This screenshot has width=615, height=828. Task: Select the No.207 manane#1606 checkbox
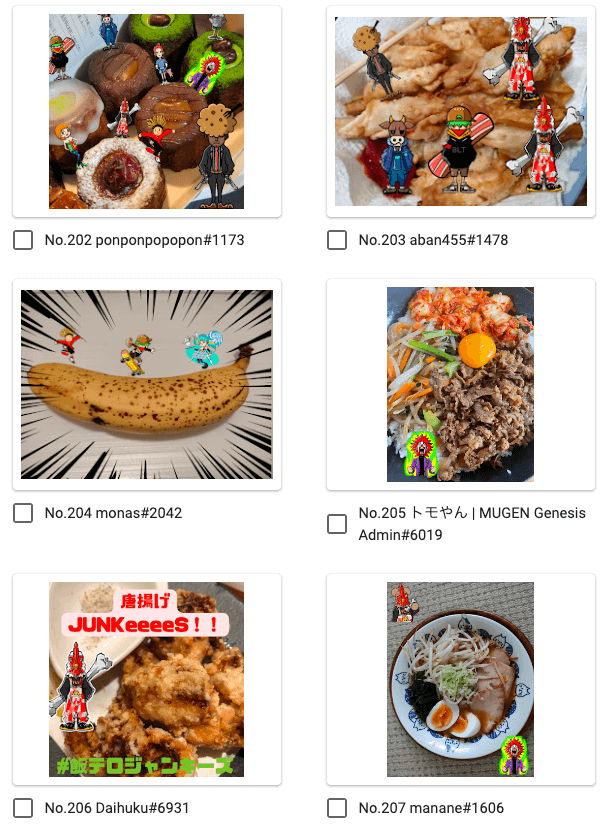pyautogui.click(x=337, y=808)
